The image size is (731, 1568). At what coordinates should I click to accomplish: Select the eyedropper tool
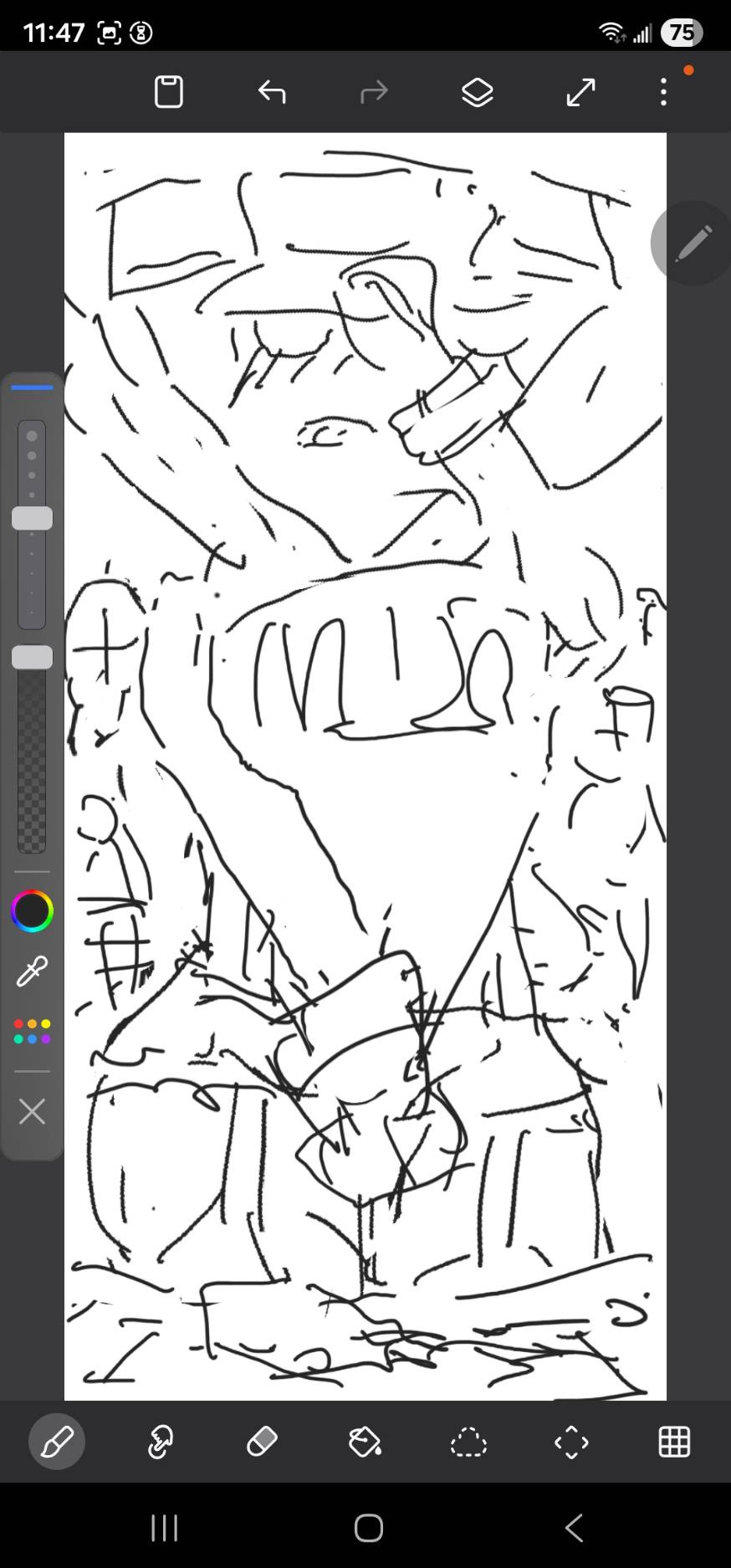32,971
